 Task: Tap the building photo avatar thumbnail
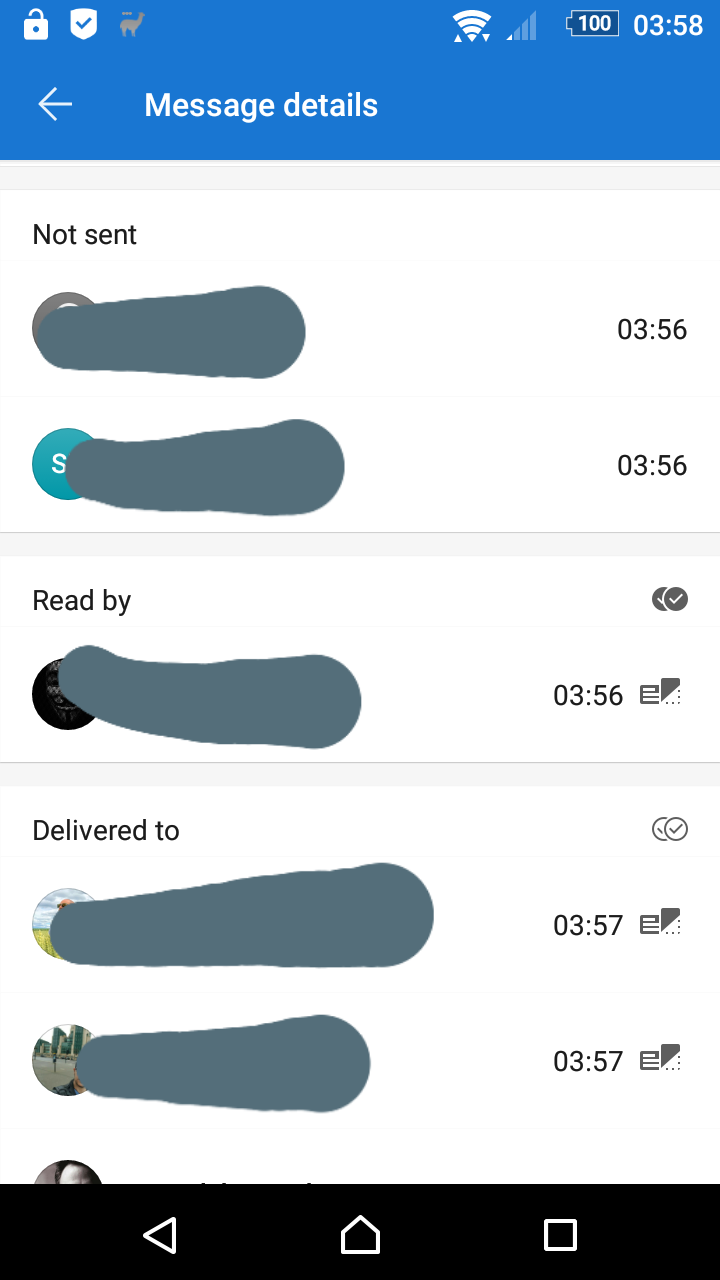click(x=65, y=1058)
